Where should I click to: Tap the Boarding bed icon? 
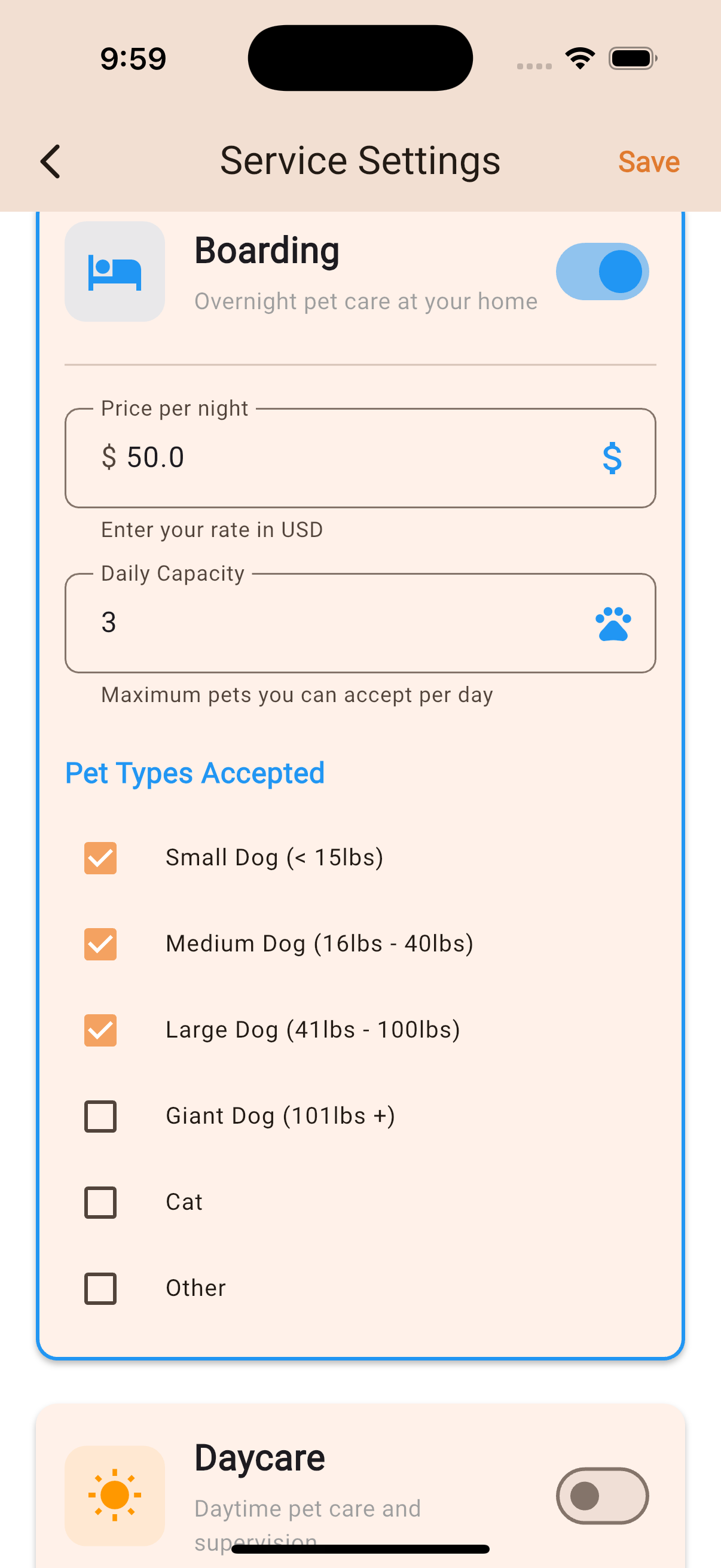[x=114, y=271]
